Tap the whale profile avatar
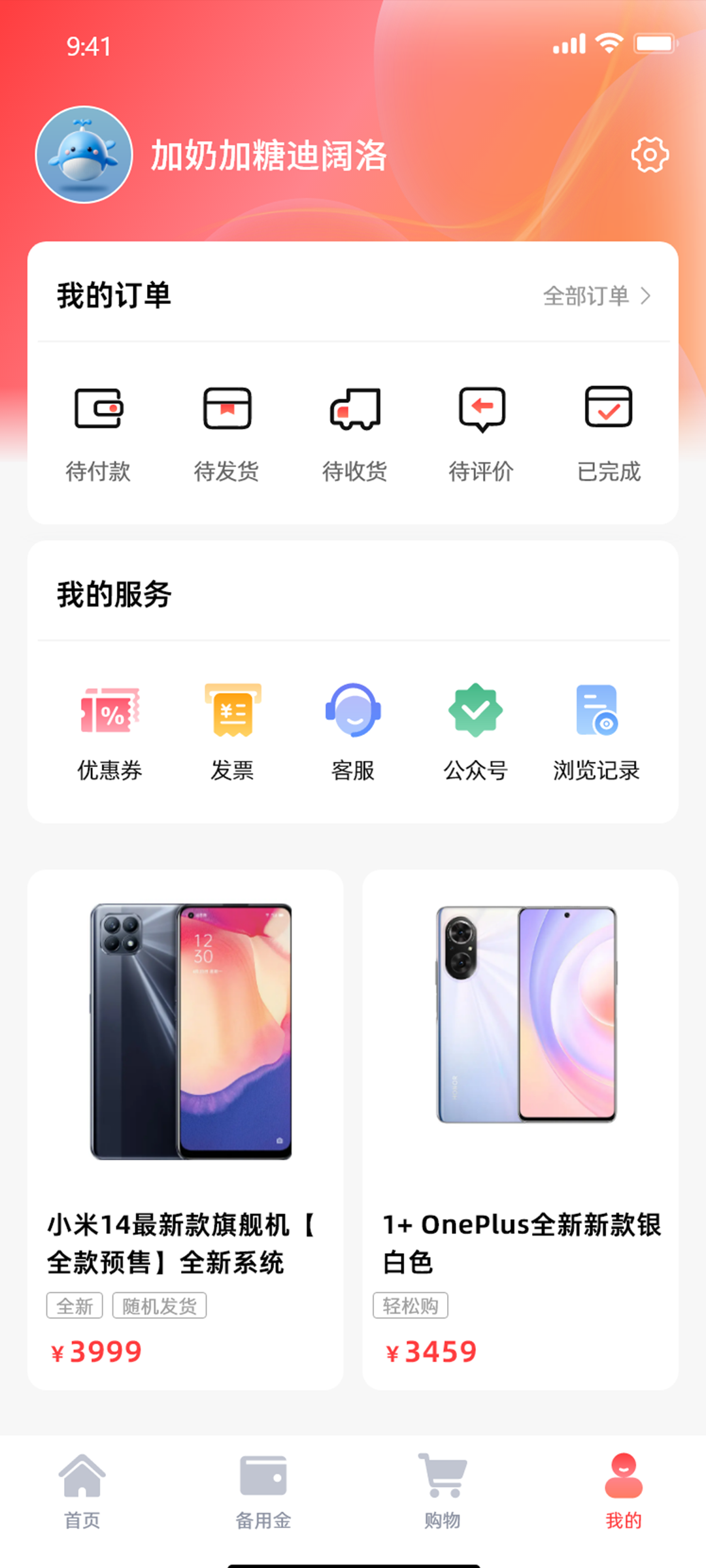This screenshot has width=706, height=1568. pyautogui.click(x=84, y=155)
